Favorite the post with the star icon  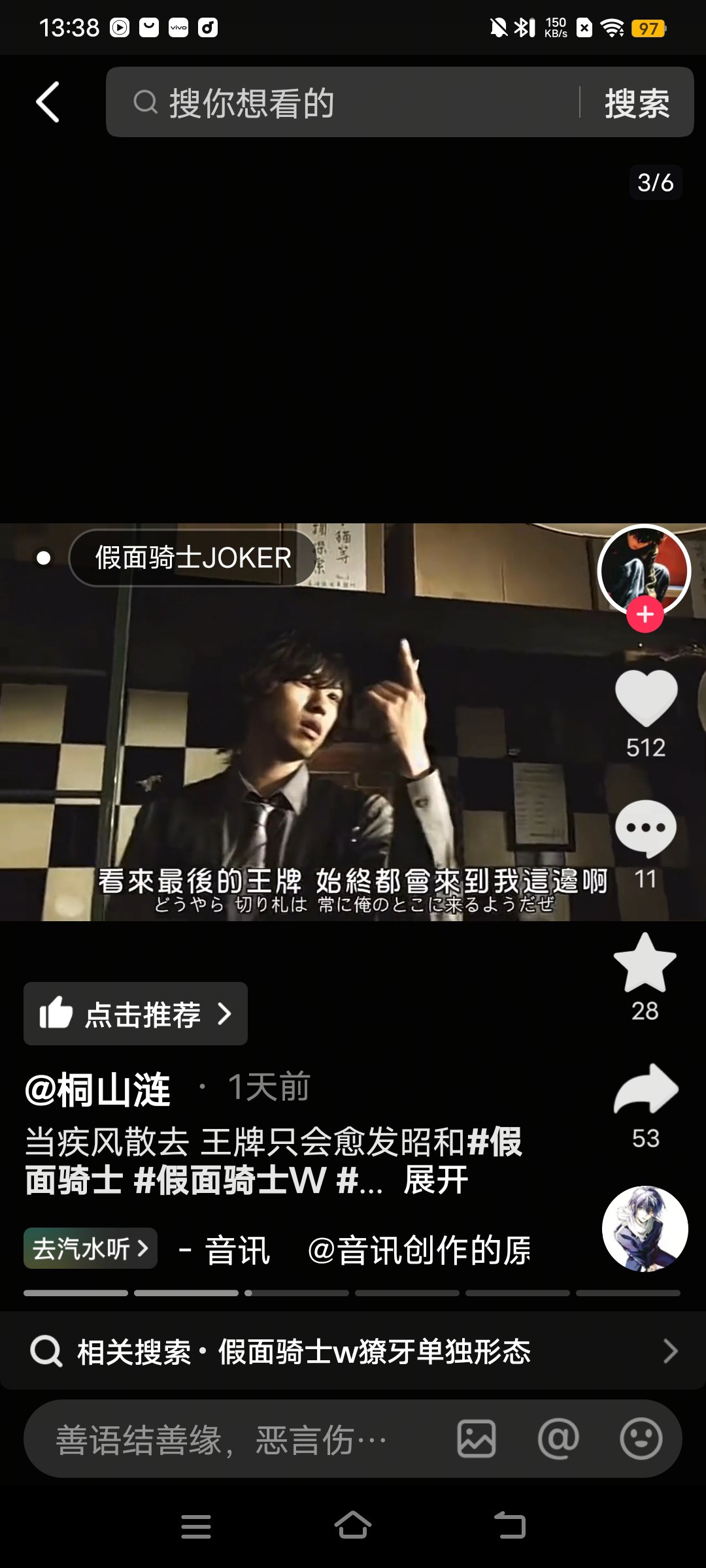coord(645,963)
